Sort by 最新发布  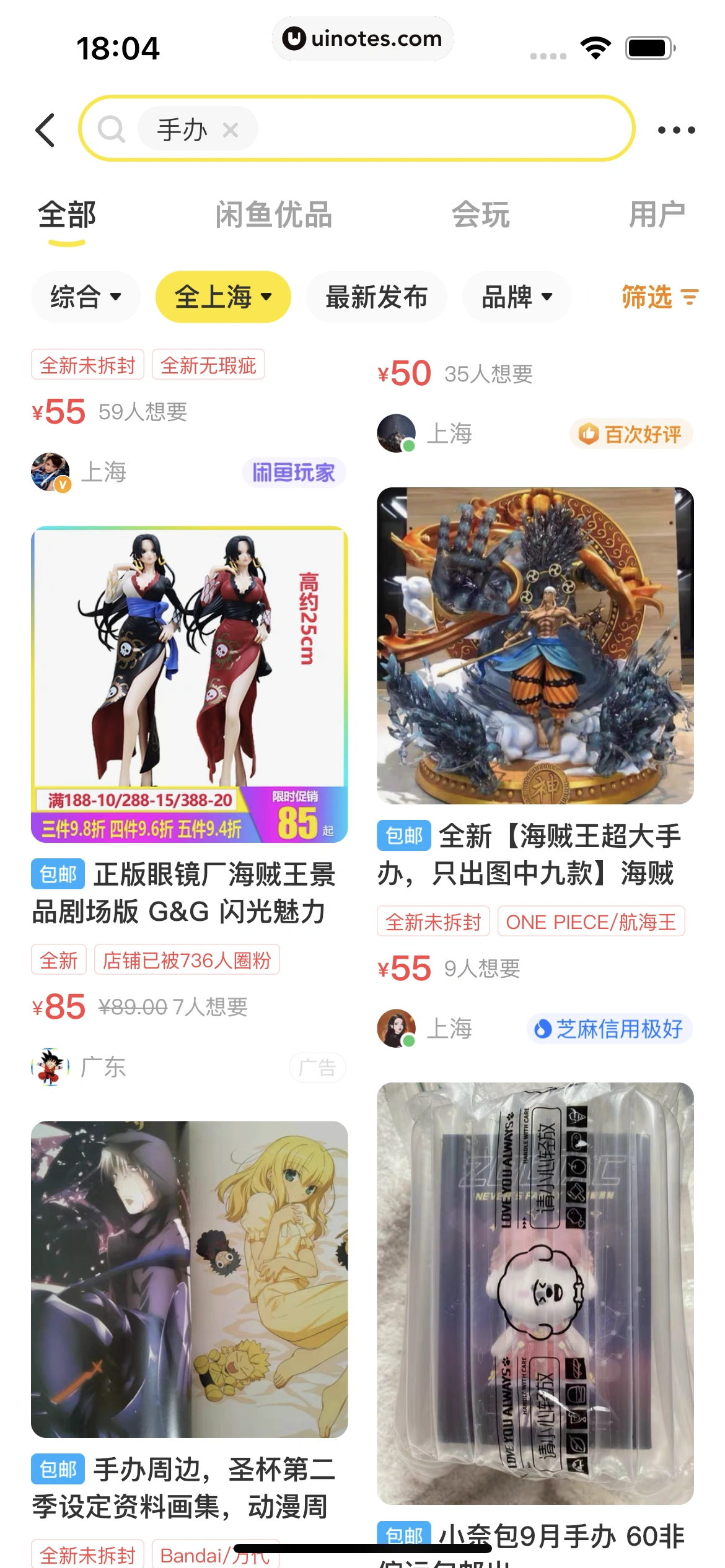[x=376, y=297]
